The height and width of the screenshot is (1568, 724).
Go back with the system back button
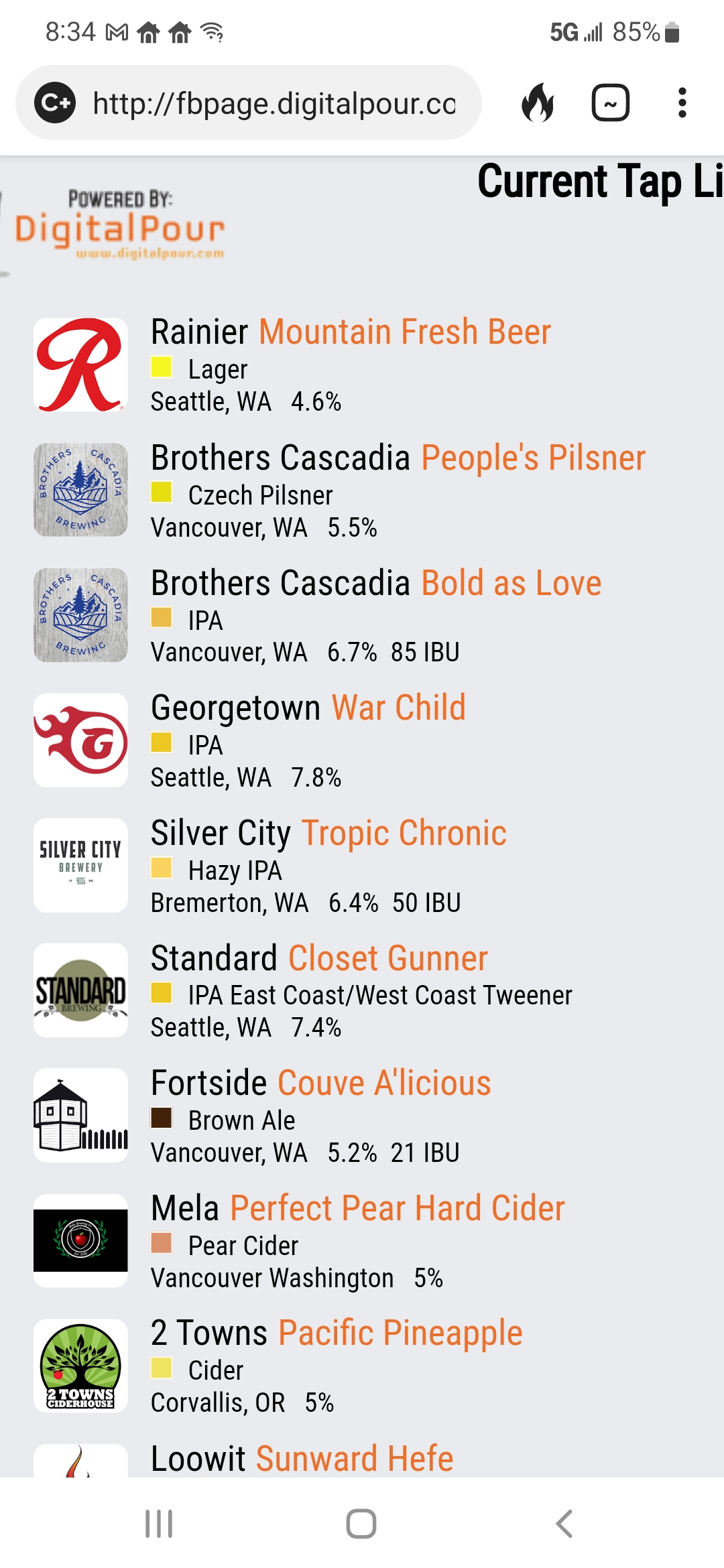point(564,1524)
